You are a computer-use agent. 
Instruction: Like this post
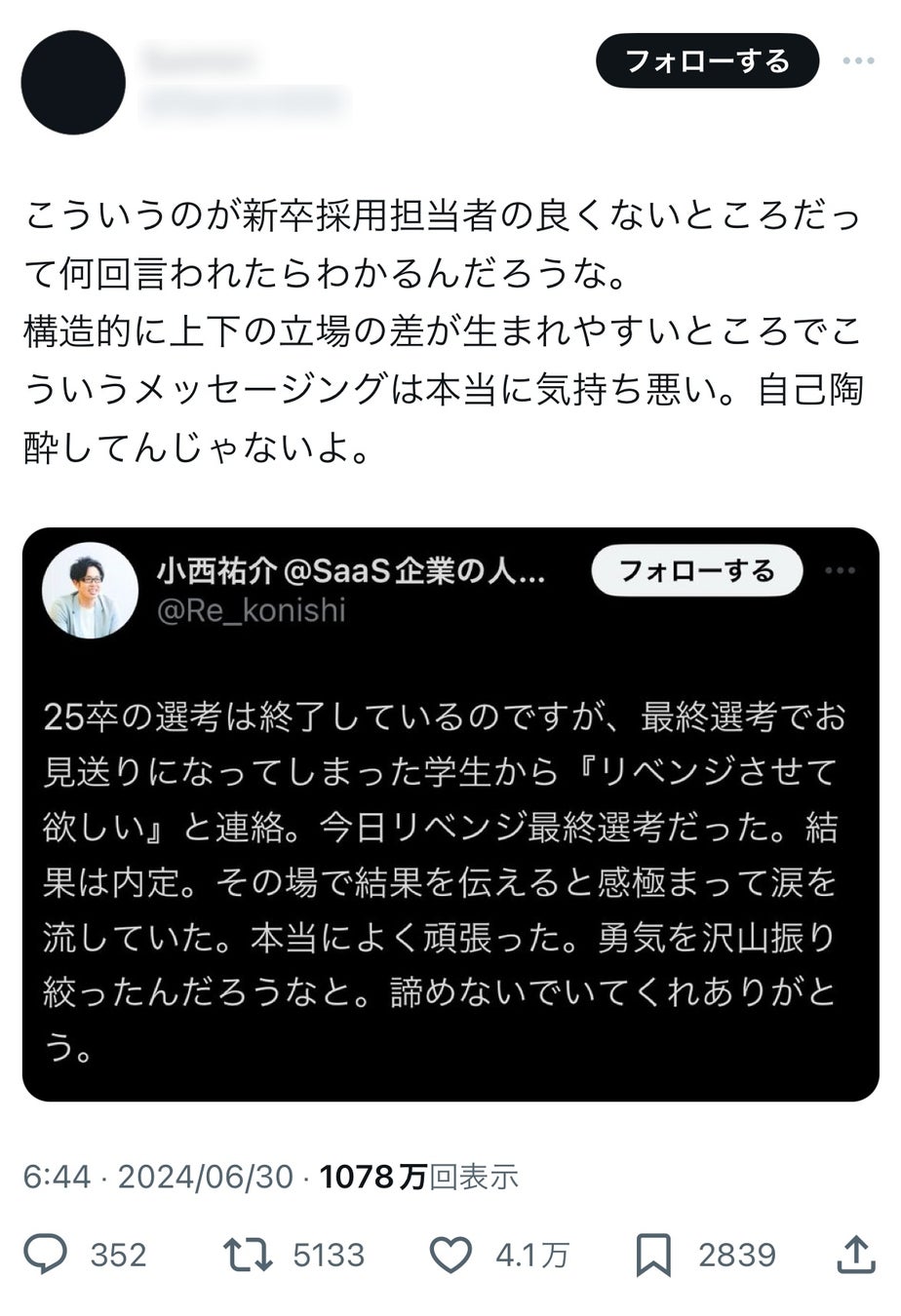[x=450, y=1255]
